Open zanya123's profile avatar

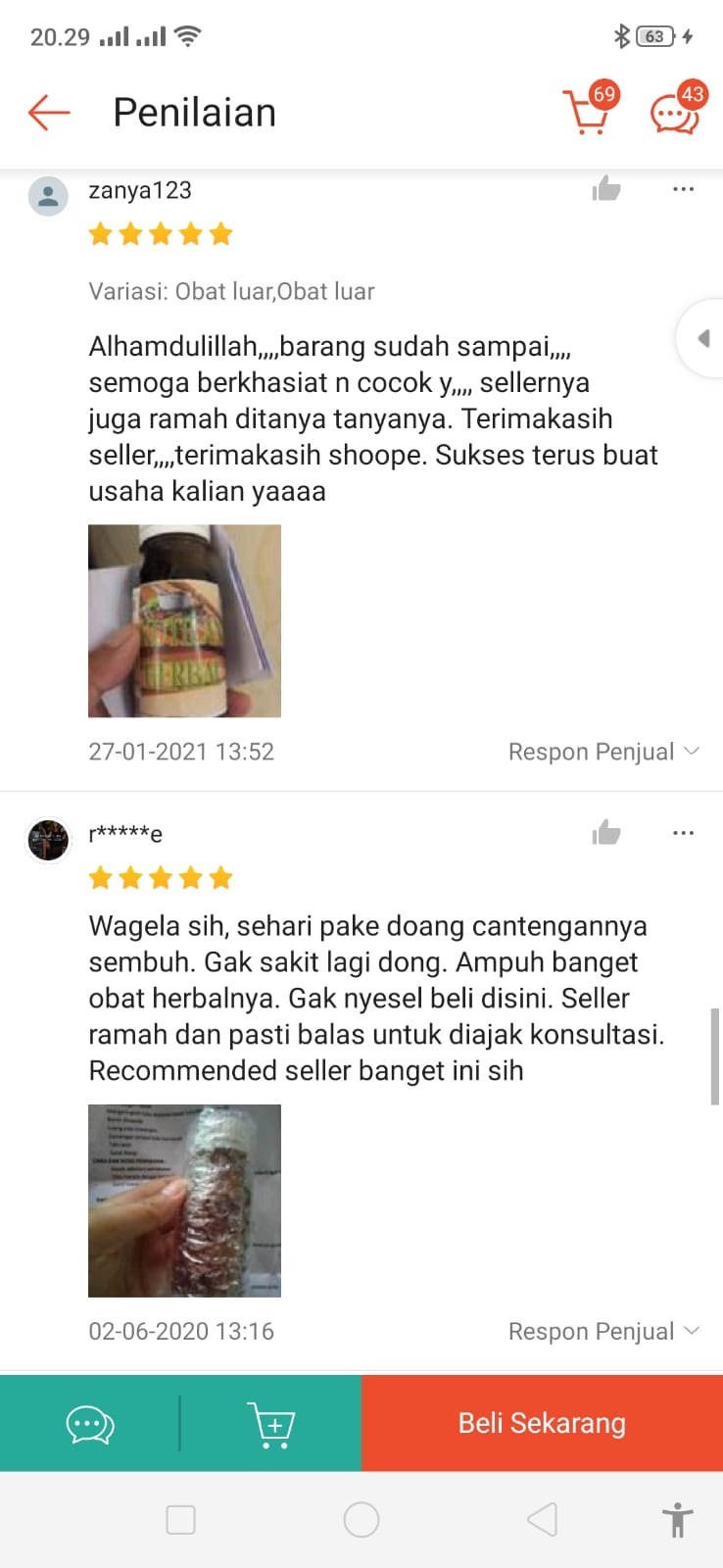coord(48,196)
